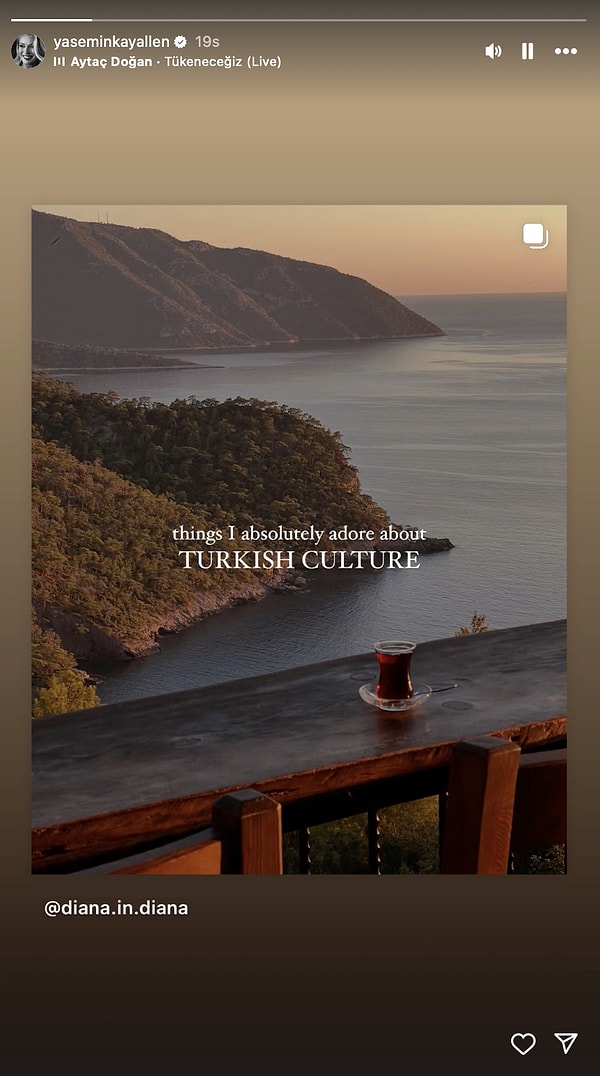This screenshot has height=1076, width=600.
Task: Open the three-dot options menu
Action: [x=566, y=51]
